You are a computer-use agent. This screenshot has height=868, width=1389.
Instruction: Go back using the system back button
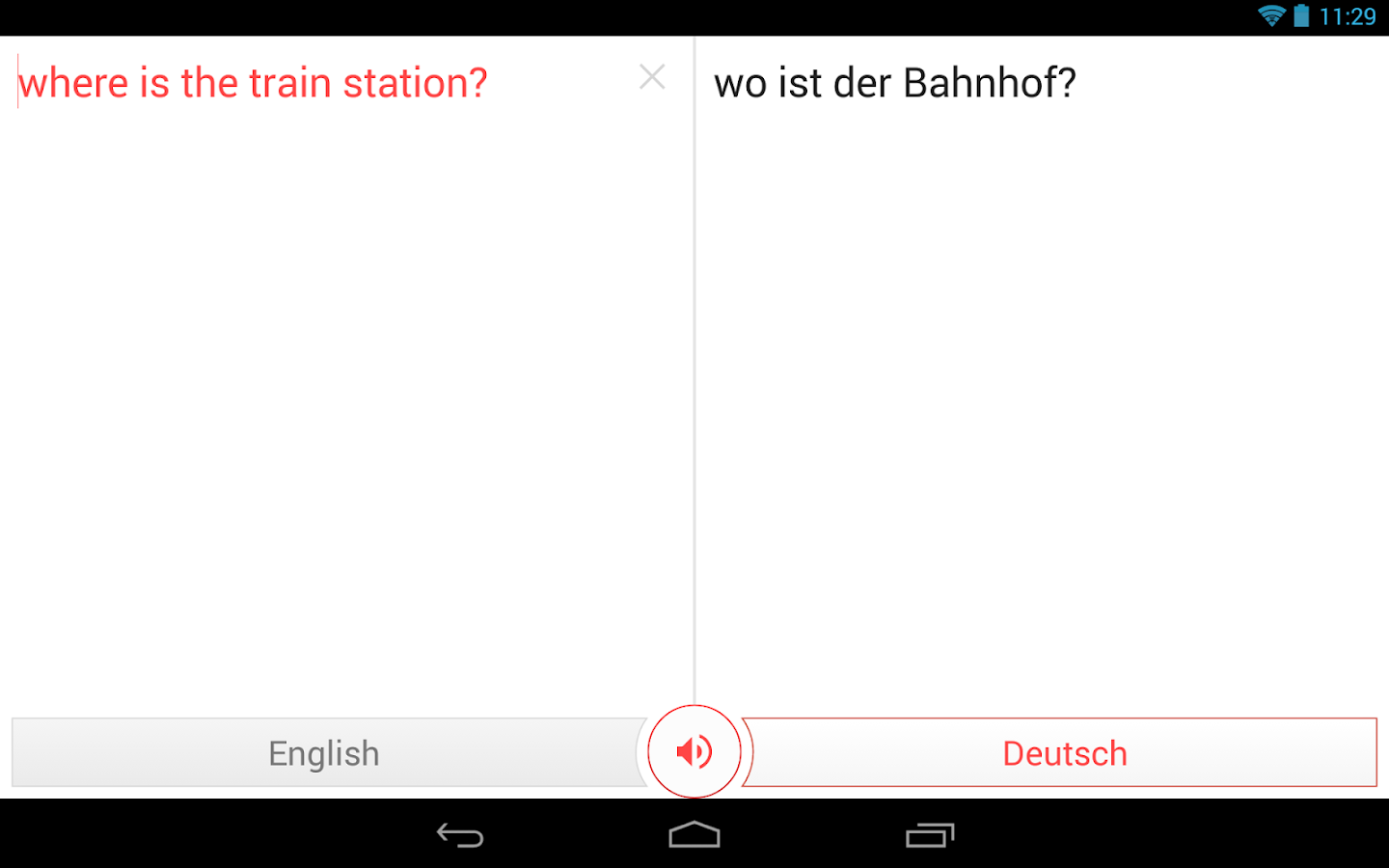(x=460, y=835)
